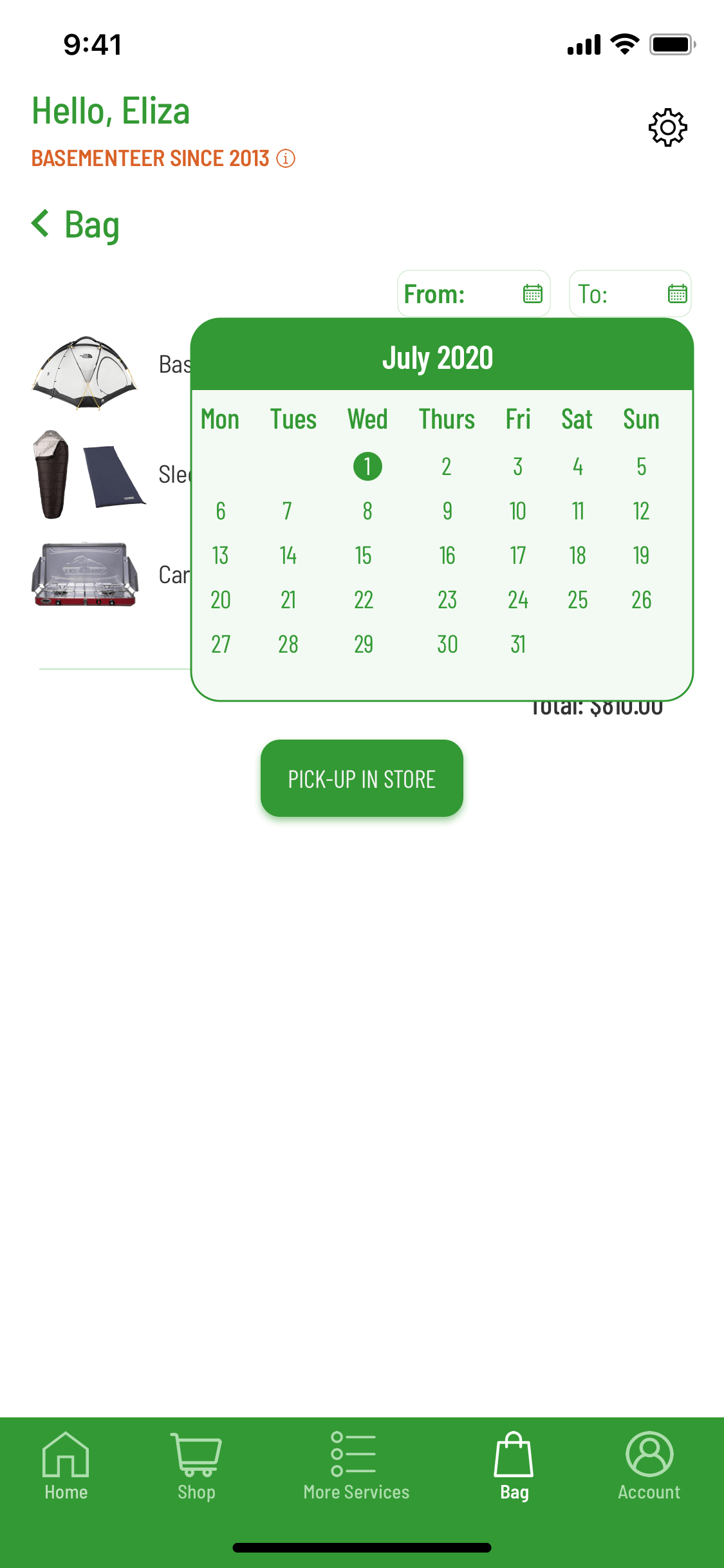Choose July 24 on the calendar
Screen dimensions: 724x1568
(517, 600)
